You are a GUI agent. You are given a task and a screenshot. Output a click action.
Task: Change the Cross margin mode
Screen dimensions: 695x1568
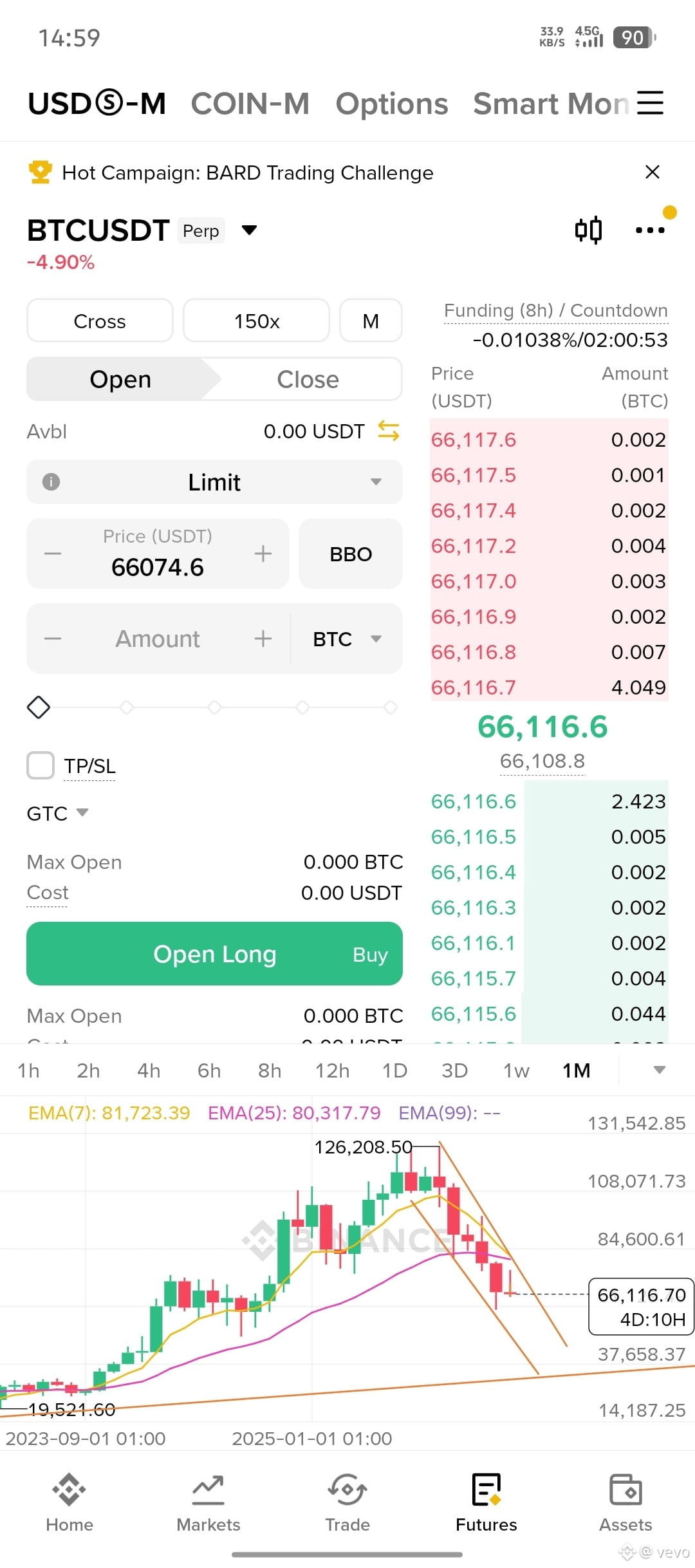point(100,321)
